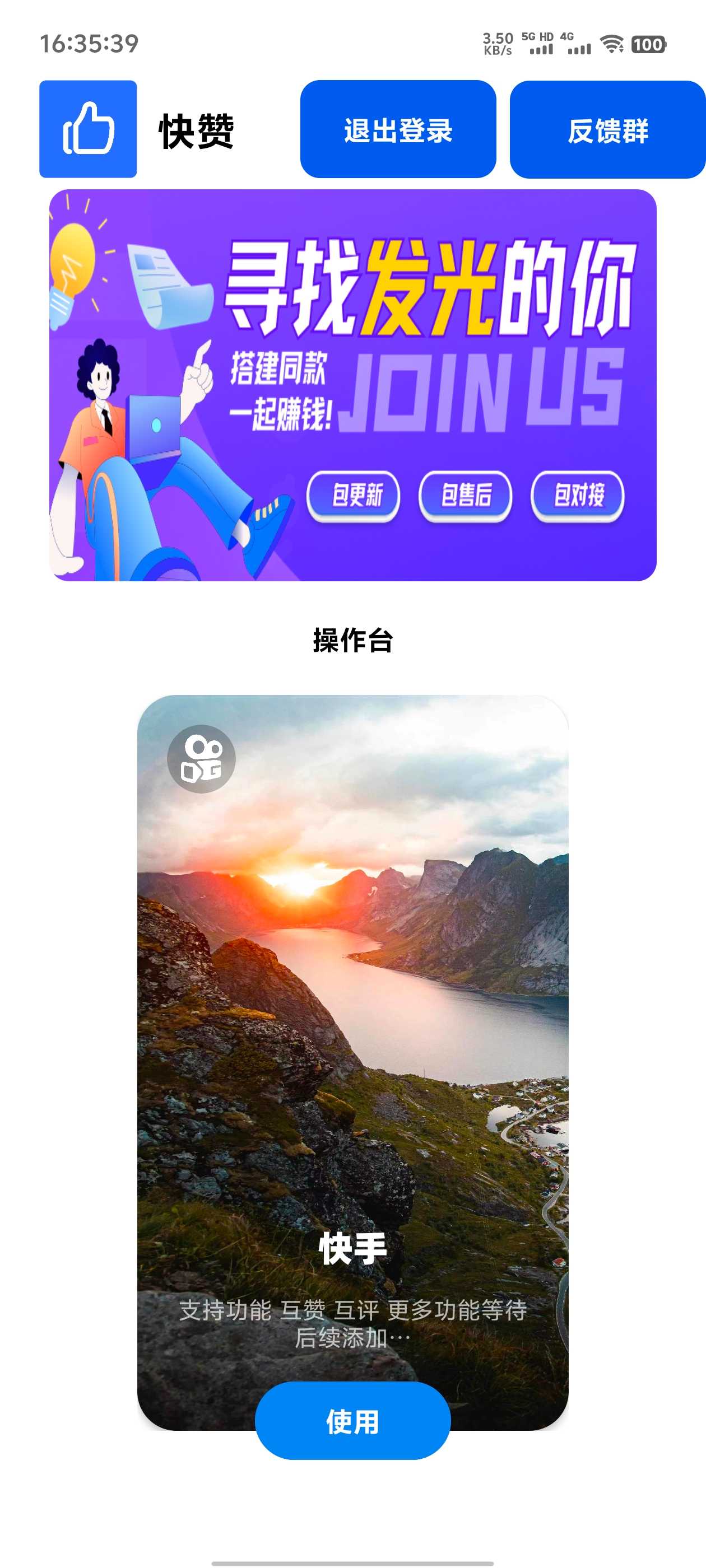Image resolution: width=706 pixels, height=1568 pixels.
Task: Tap 使用 to start the 快手 tool
Action: click(352, 1421)
